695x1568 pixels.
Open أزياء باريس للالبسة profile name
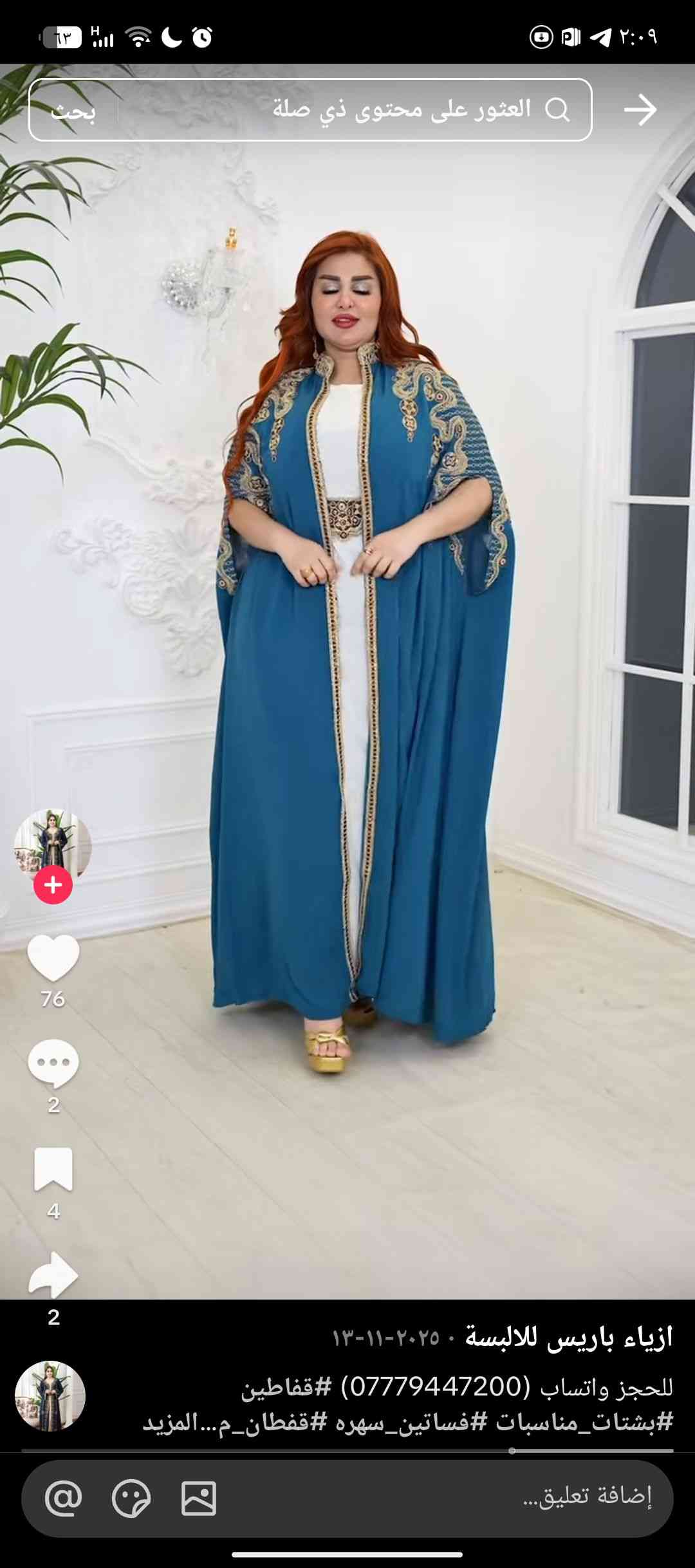click(x=569, y=1338)
